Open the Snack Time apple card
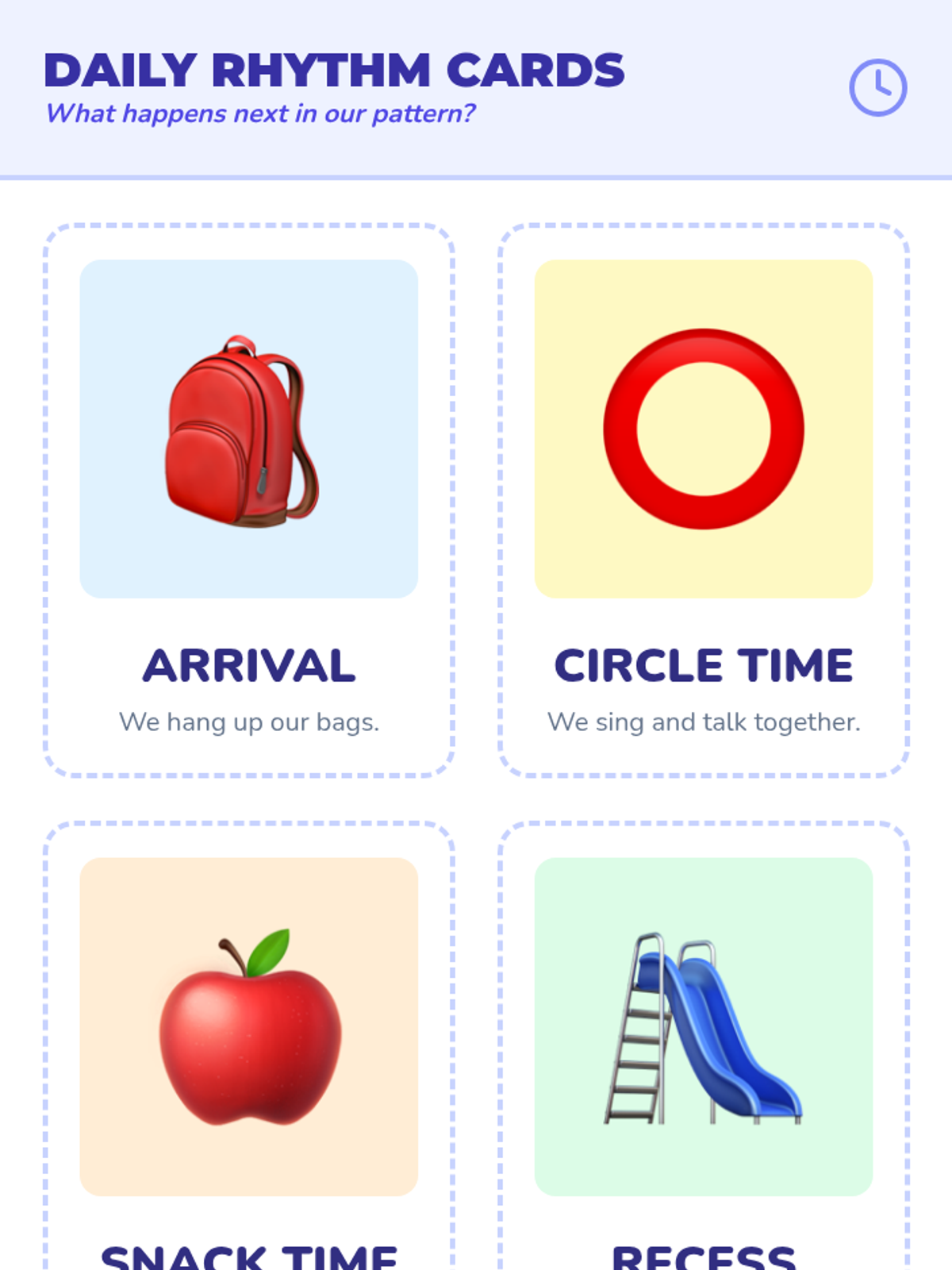 (248, 1046)
